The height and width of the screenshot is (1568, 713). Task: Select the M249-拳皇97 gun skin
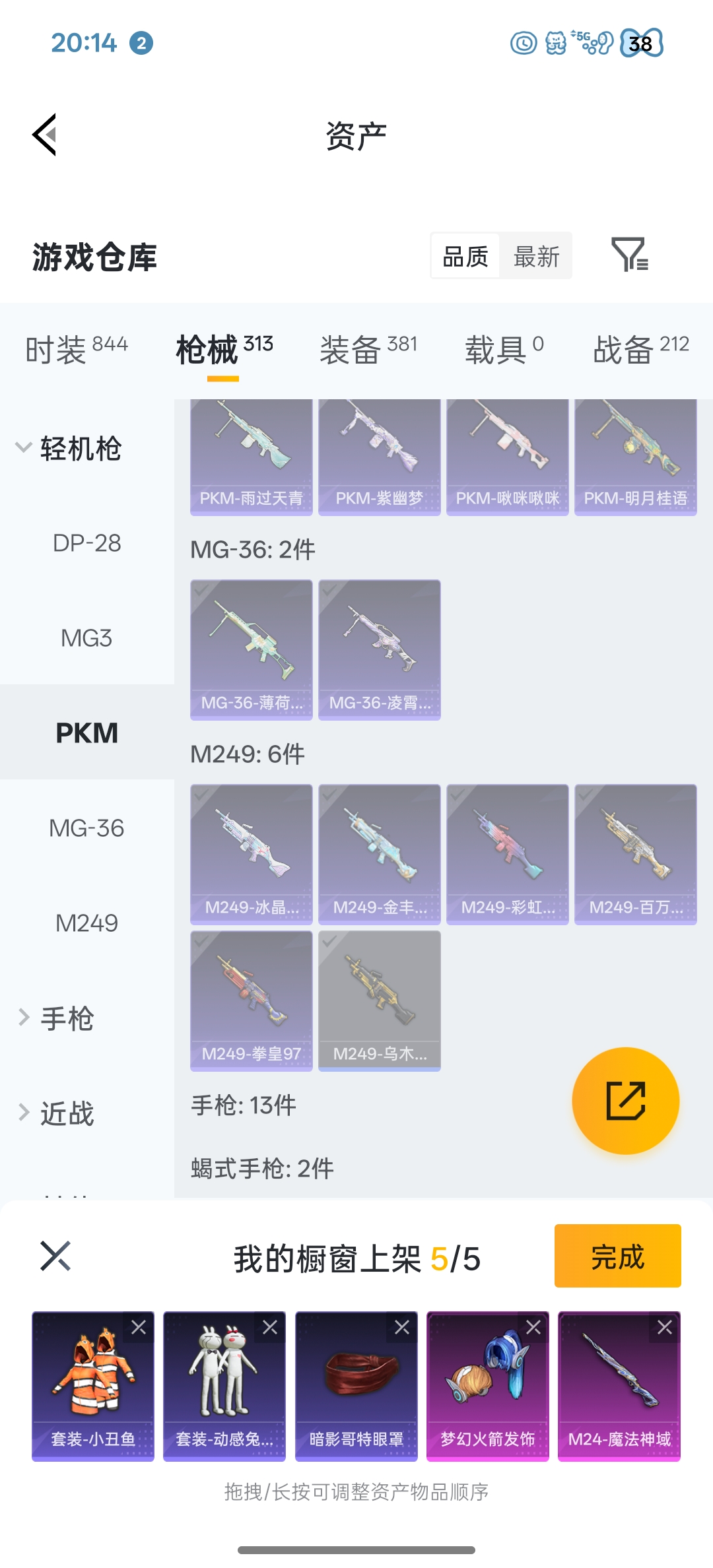(251, 1000)
